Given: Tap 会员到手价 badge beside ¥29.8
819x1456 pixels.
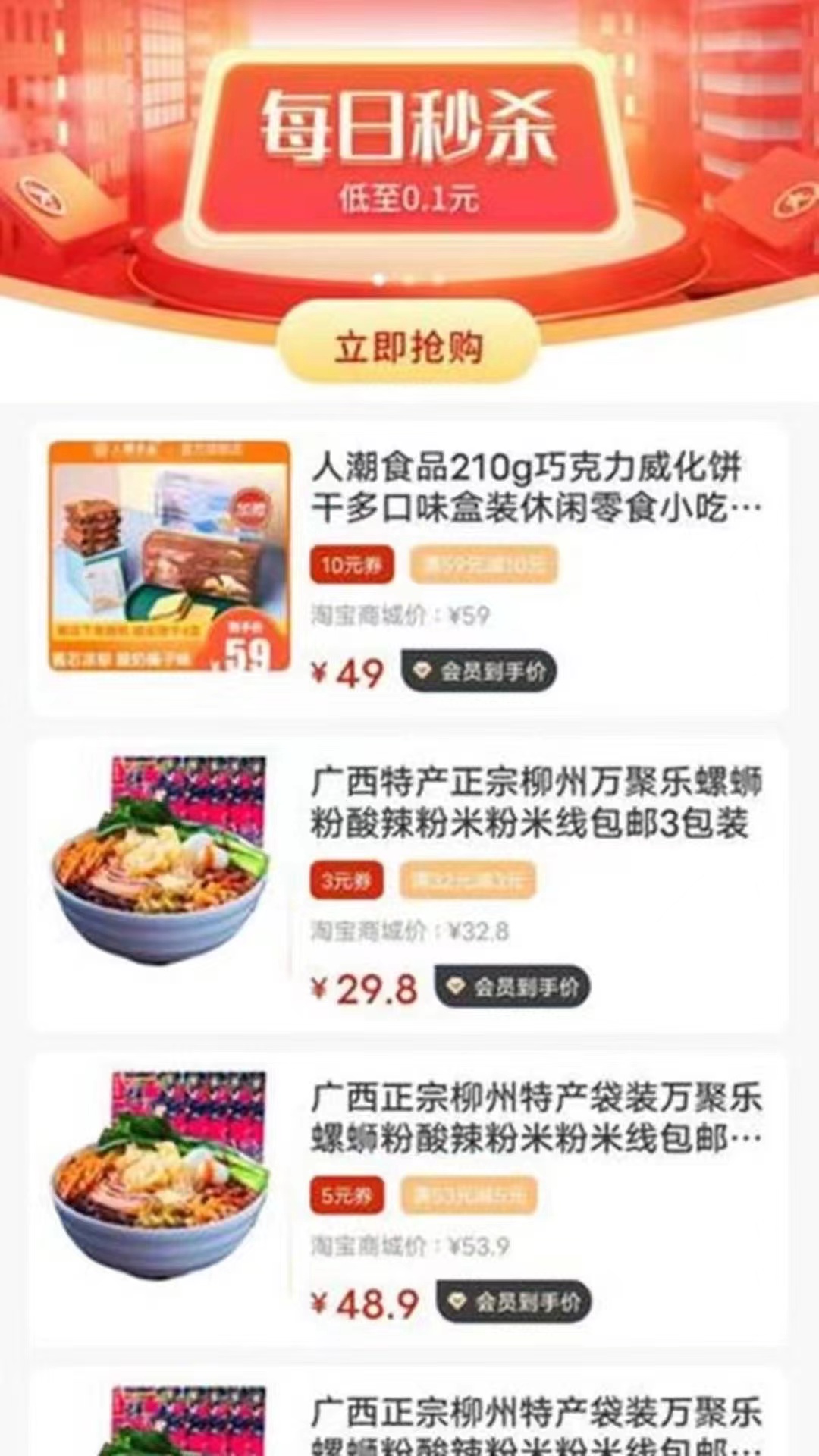Looking at the screenshot, I should [512, 987].
